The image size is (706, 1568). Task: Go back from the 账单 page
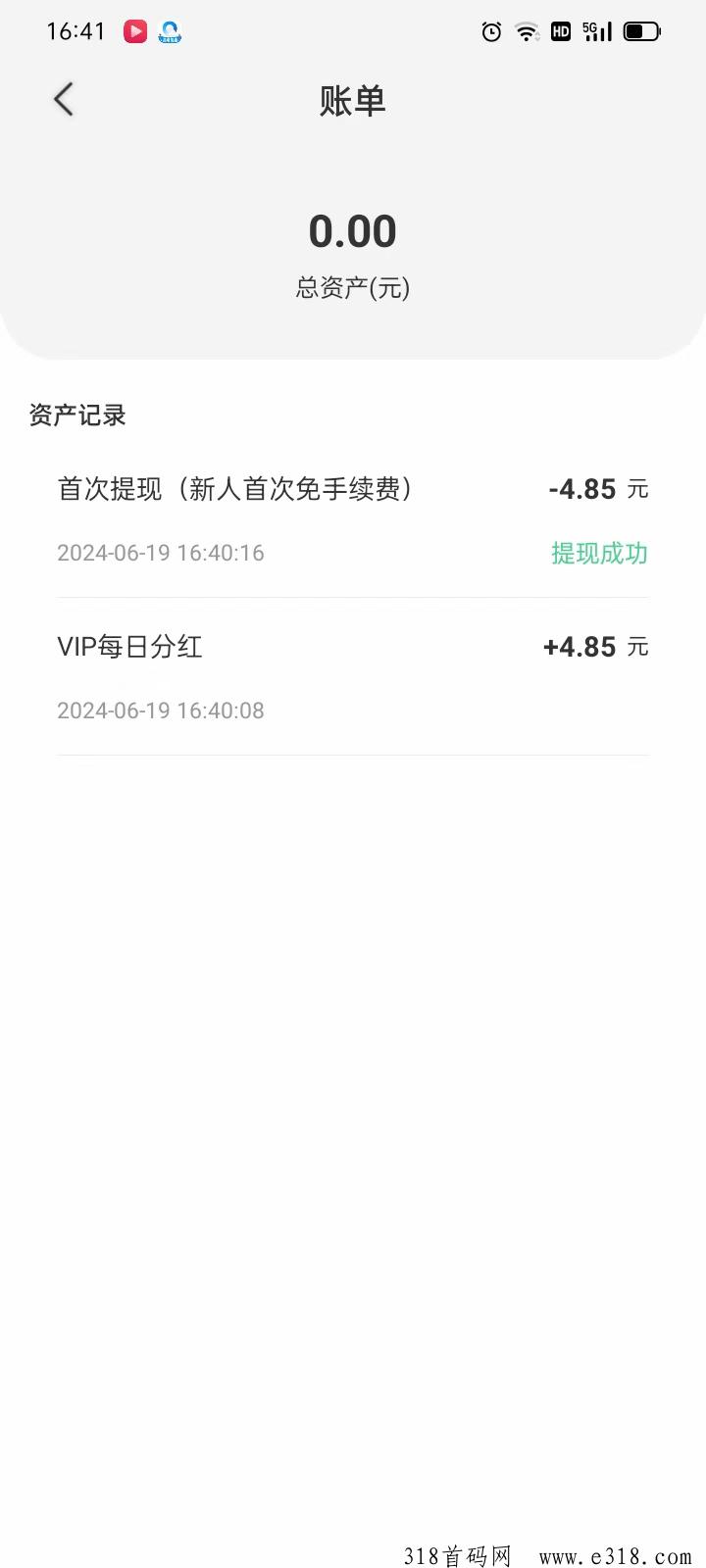pos(64,100)
